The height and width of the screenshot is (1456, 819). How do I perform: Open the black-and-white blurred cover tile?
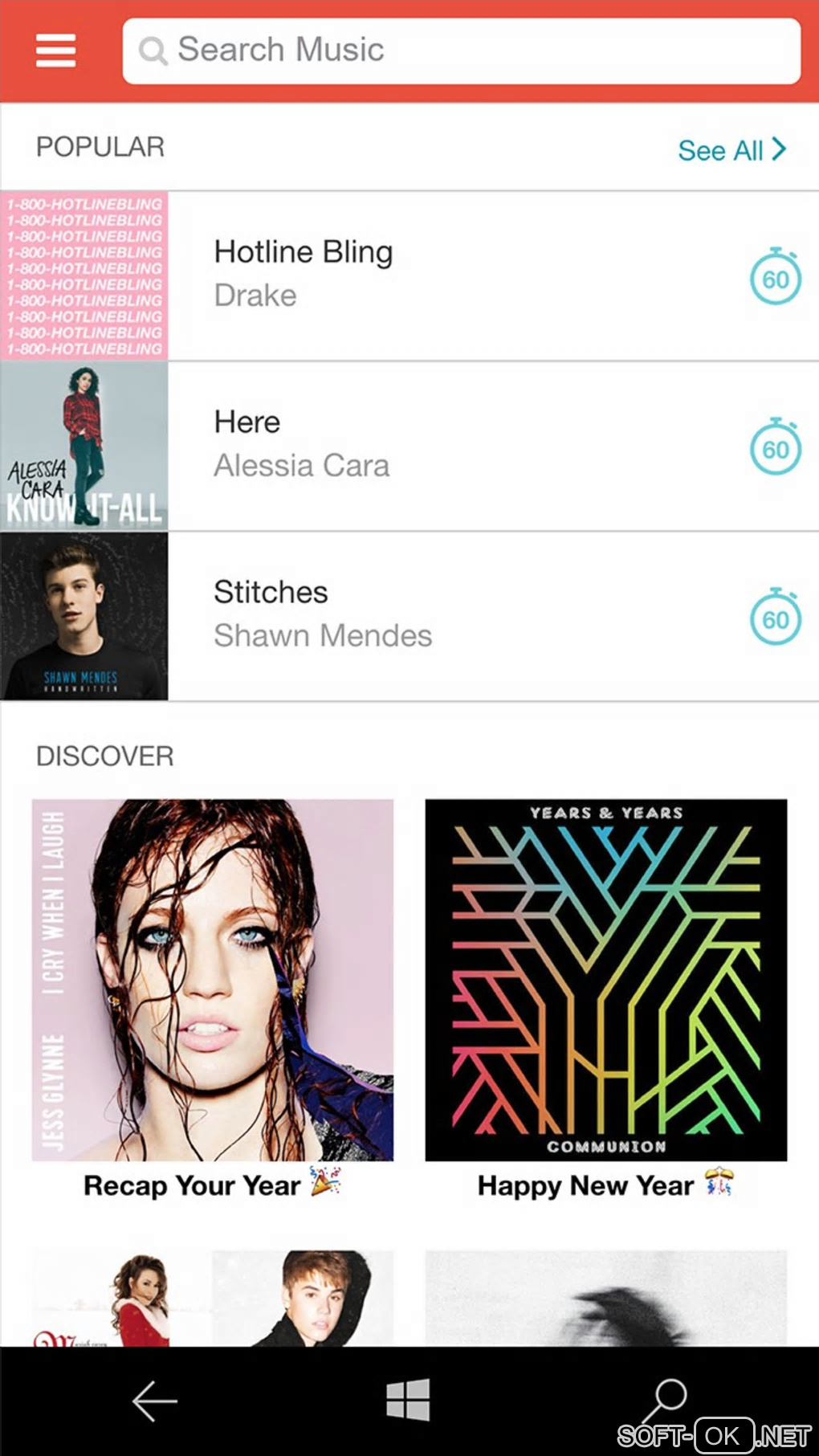[605, 1298]
